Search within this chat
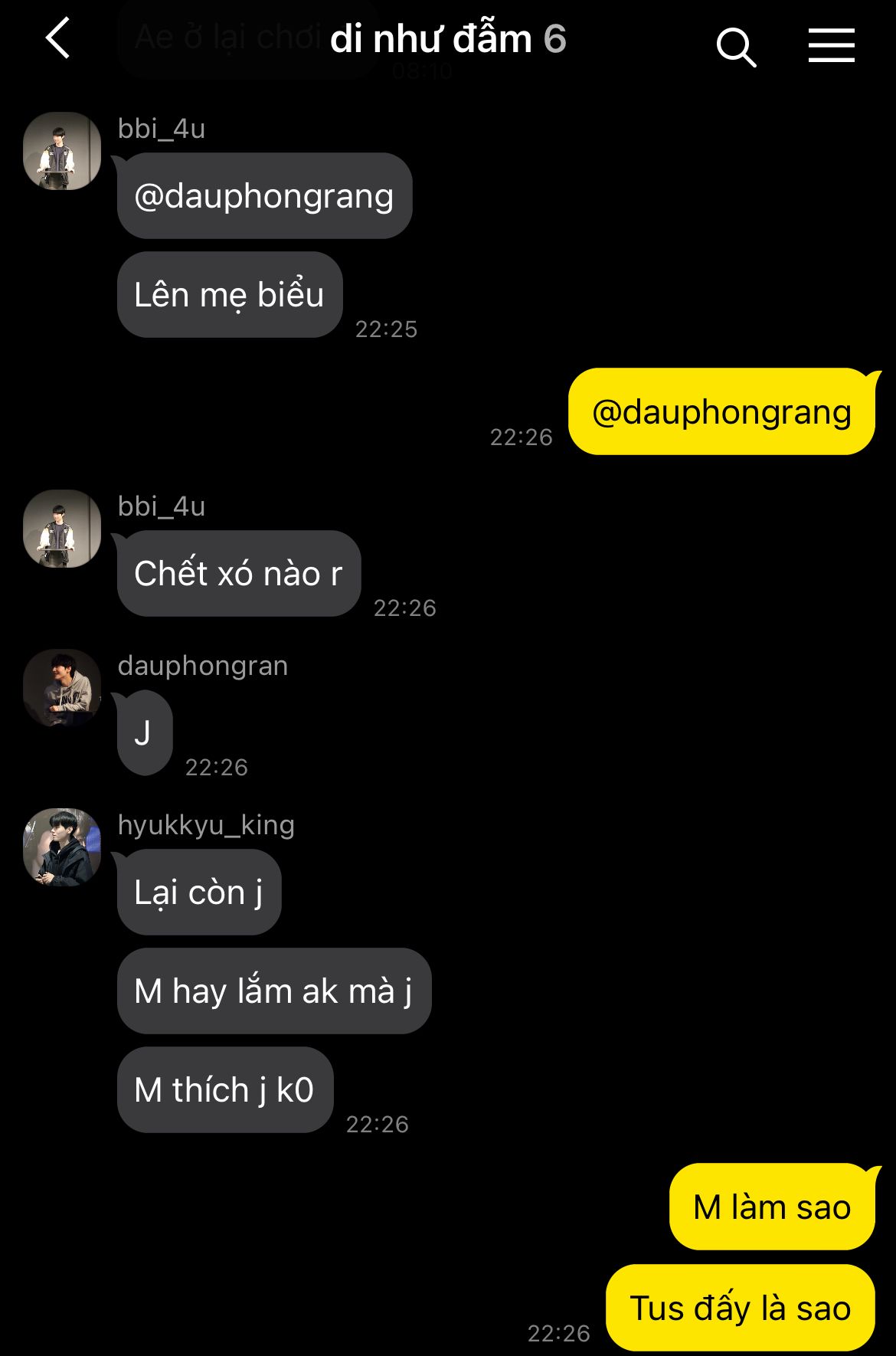The width and height of the screenshot is (896, 1356). (x=735, y=47)
